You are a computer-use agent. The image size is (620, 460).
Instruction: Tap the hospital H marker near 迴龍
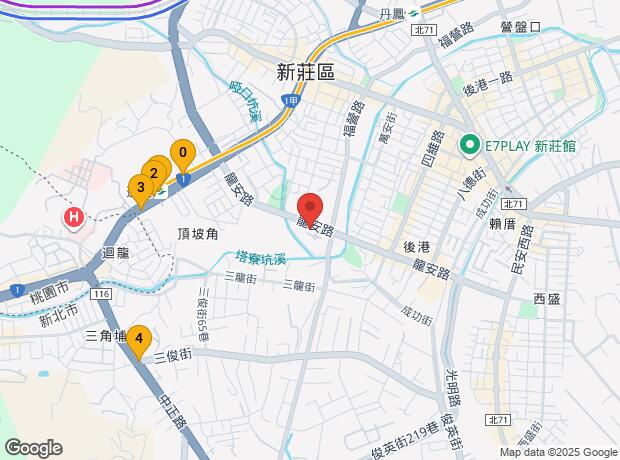(73, 217)
